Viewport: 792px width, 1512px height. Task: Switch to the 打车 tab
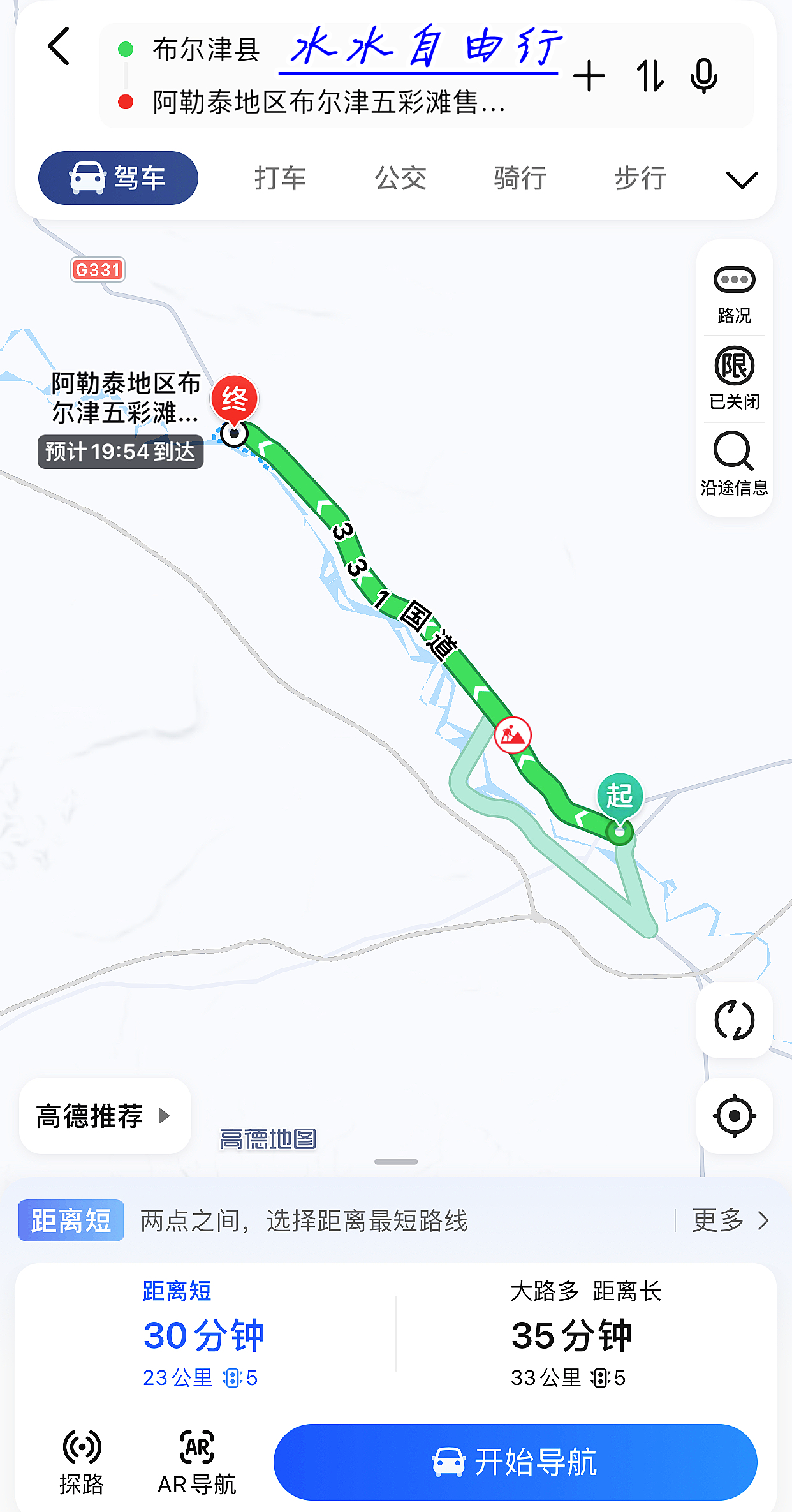click(281, 178)
